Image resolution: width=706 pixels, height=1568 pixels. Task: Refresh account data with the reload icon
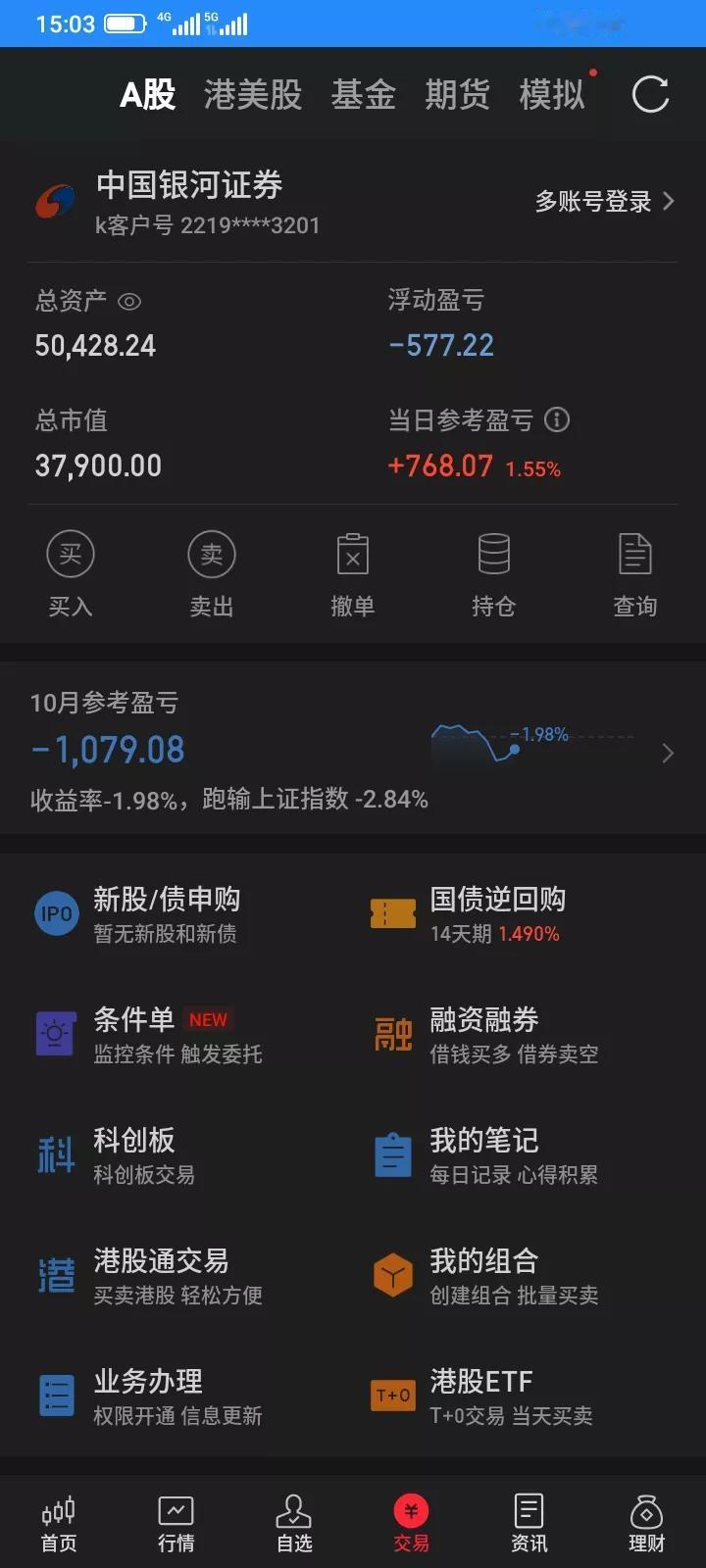pos(650,95)
